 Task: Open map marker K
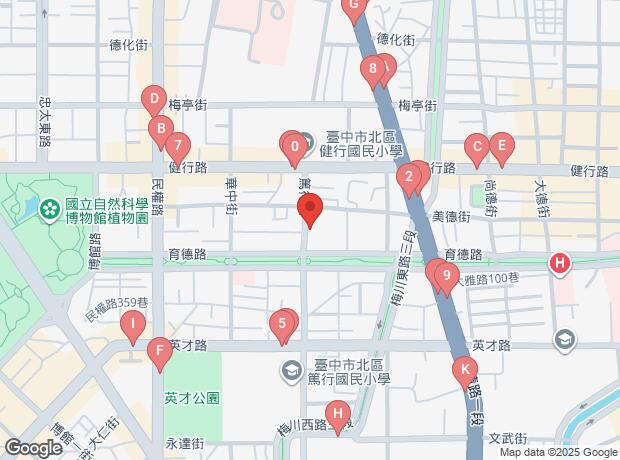click(464, 369)
